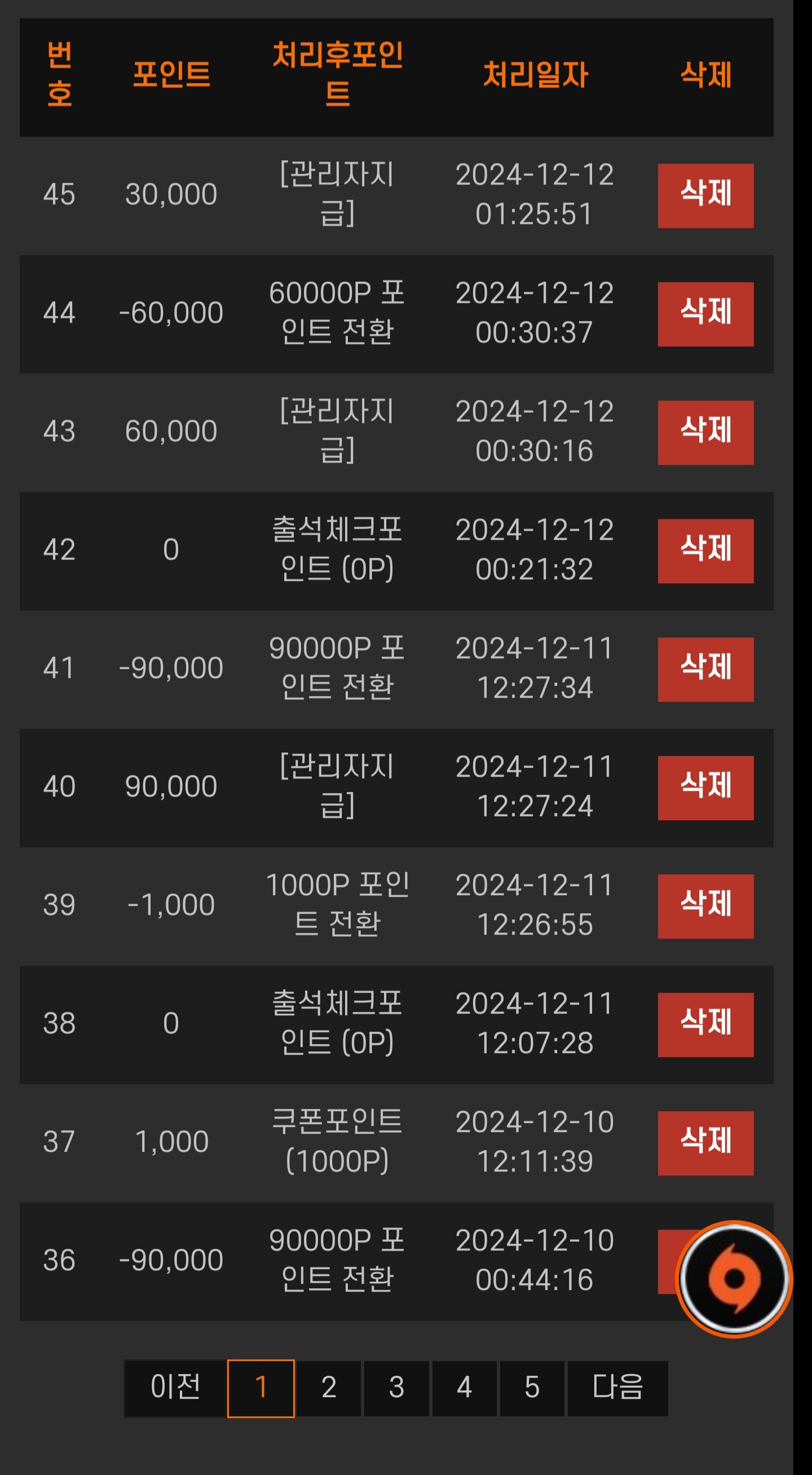Image resolution: width=812 pixels, height=1475 pixels.
Task: Tap 삭제 for coupon point row 37
Action: (705, 1143)
